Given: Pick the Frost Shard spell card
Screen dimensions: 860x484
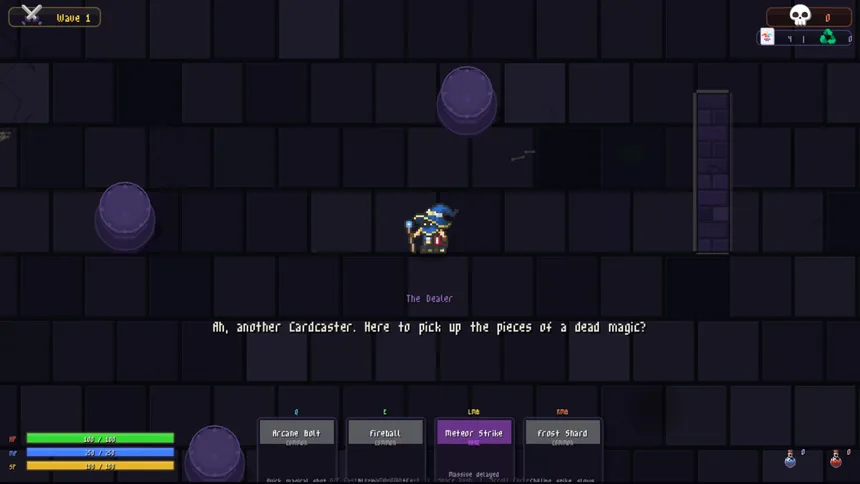Looking at the screenshot, I should [x=563, y=445].
